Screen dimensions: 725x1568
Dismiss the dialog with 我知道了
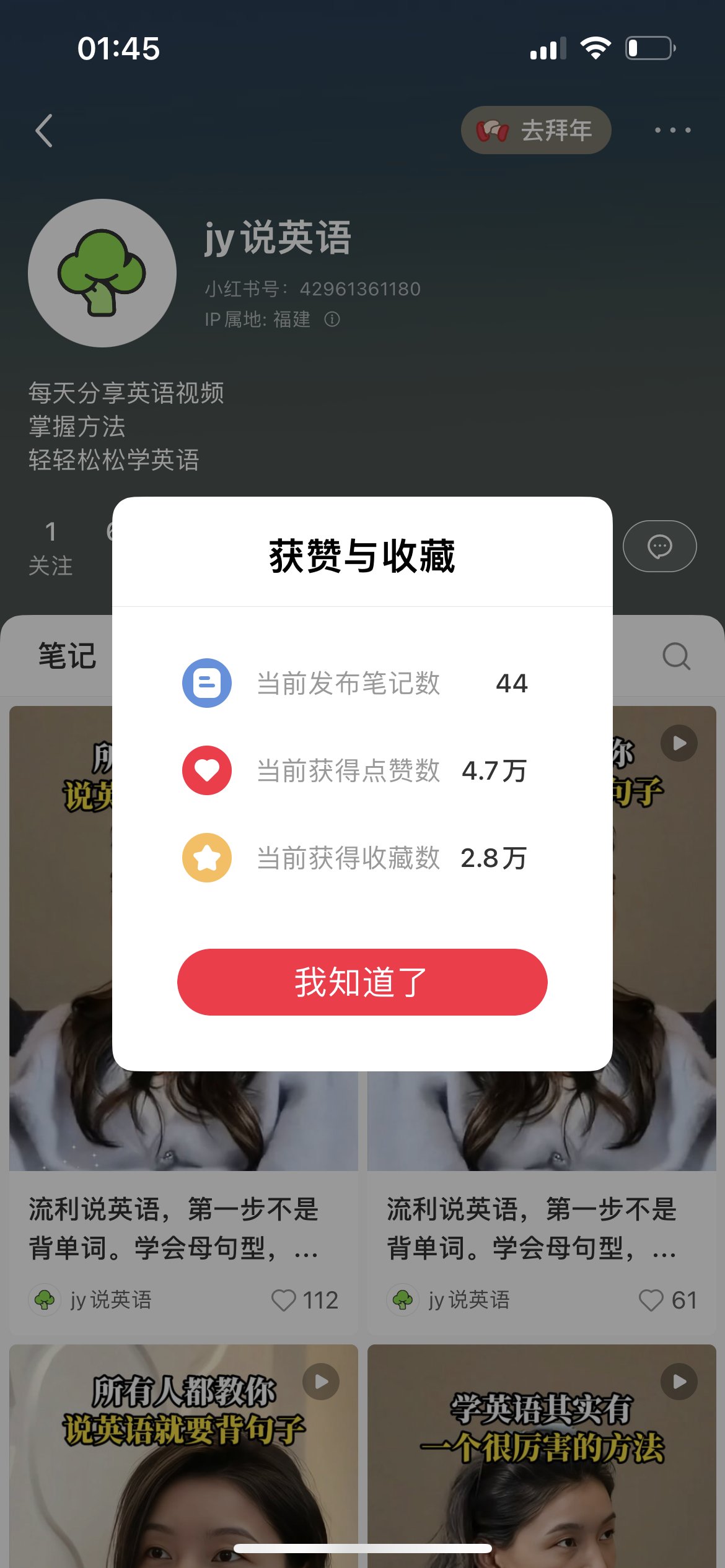pos(362,982)
